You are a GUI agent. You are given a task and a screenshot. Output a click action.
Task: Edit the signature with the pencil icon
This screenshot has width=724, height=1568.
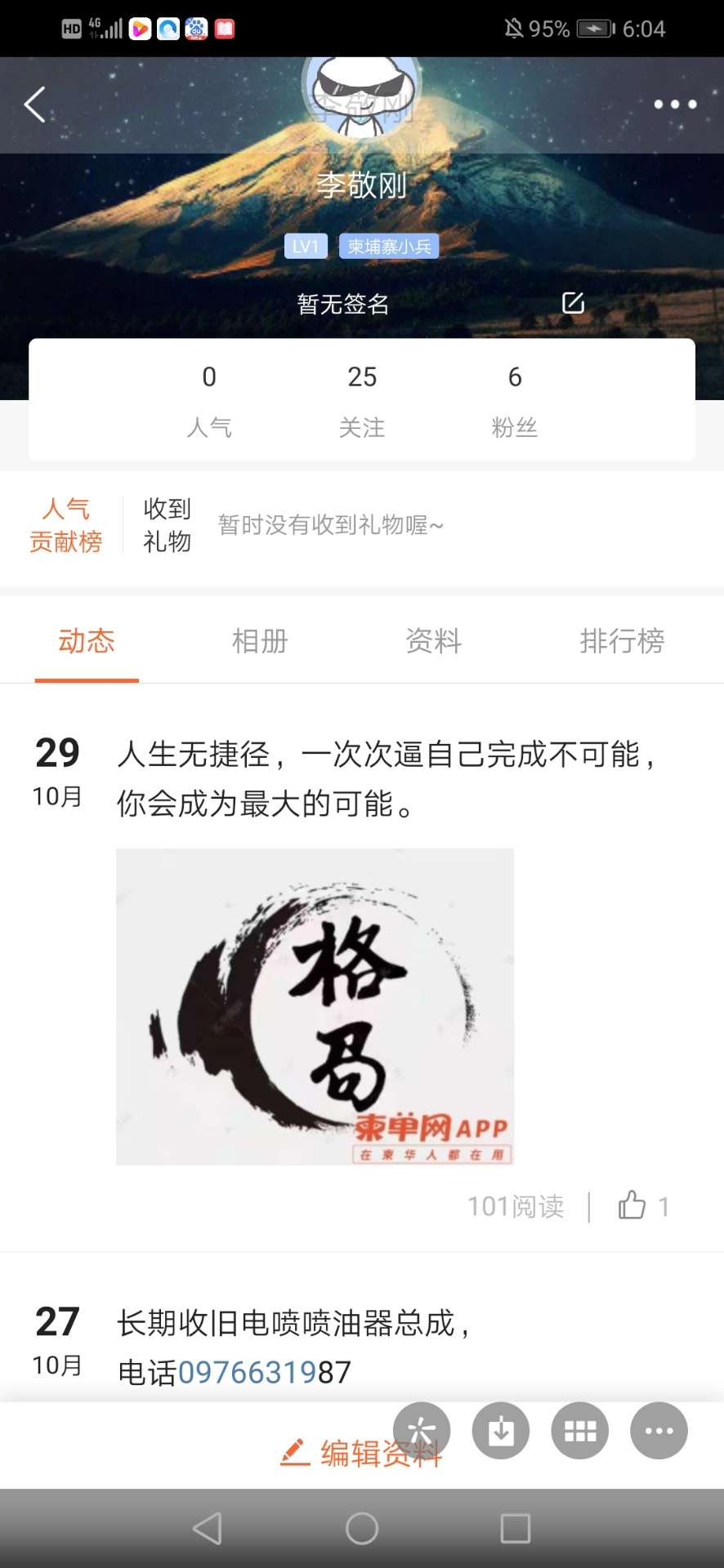pos(573,303)
